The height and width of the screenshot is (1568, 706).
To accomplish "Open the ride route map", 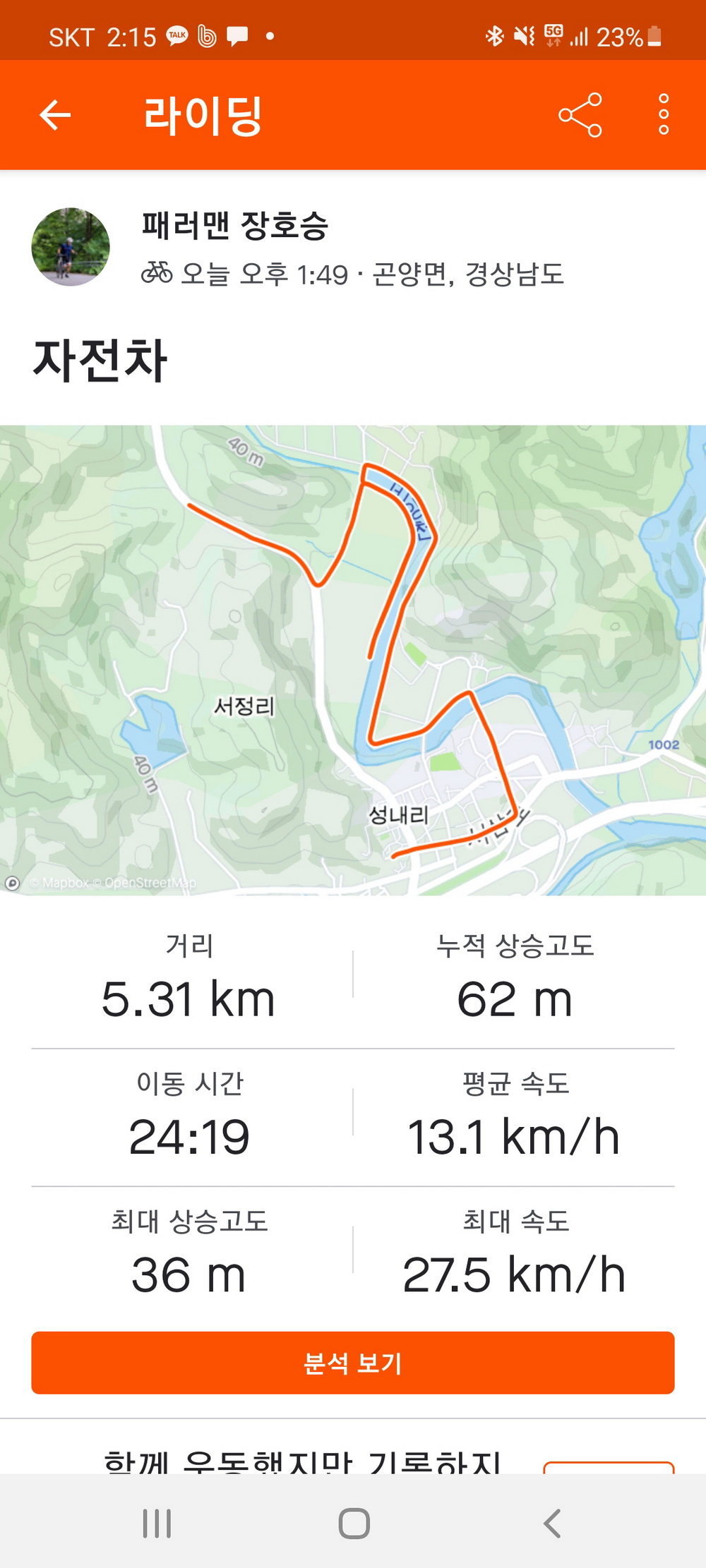I will pyautogui.click(x=353, y=660).
